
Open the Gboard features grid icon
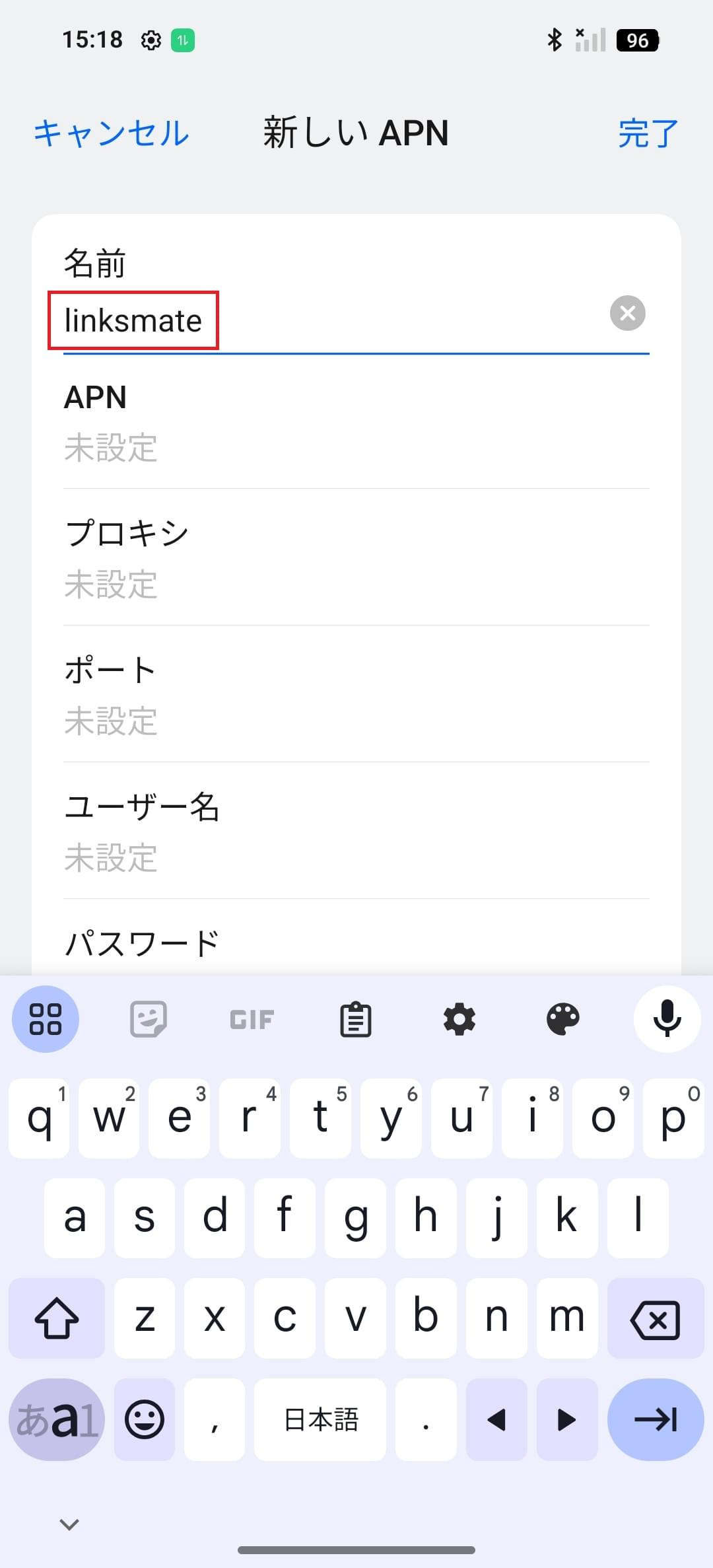pos(45,1018)
